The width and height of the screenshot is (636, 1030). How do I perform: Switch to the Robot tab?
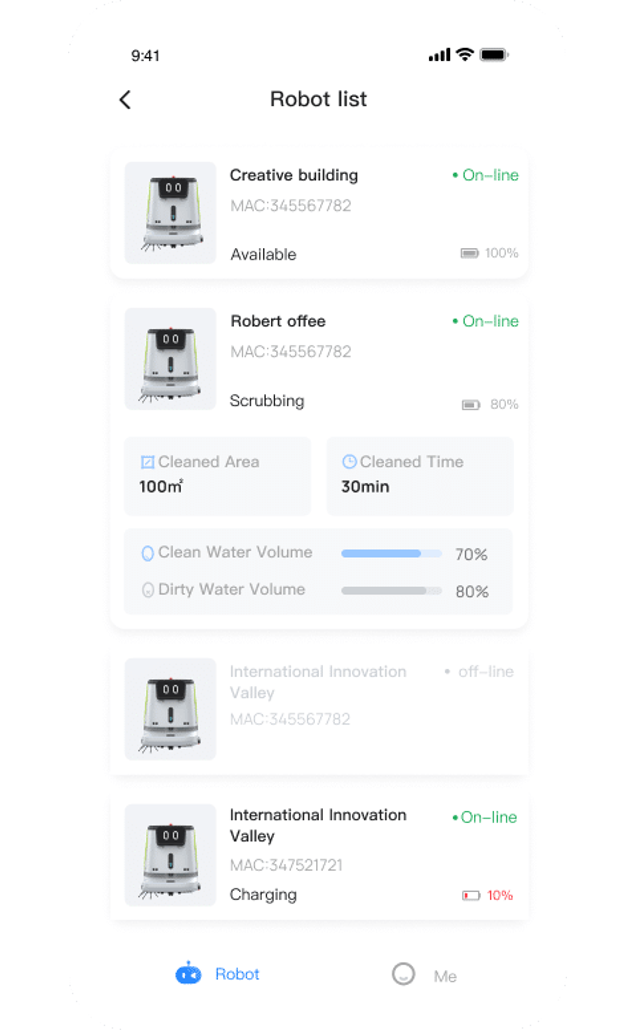tap(217, 974)
